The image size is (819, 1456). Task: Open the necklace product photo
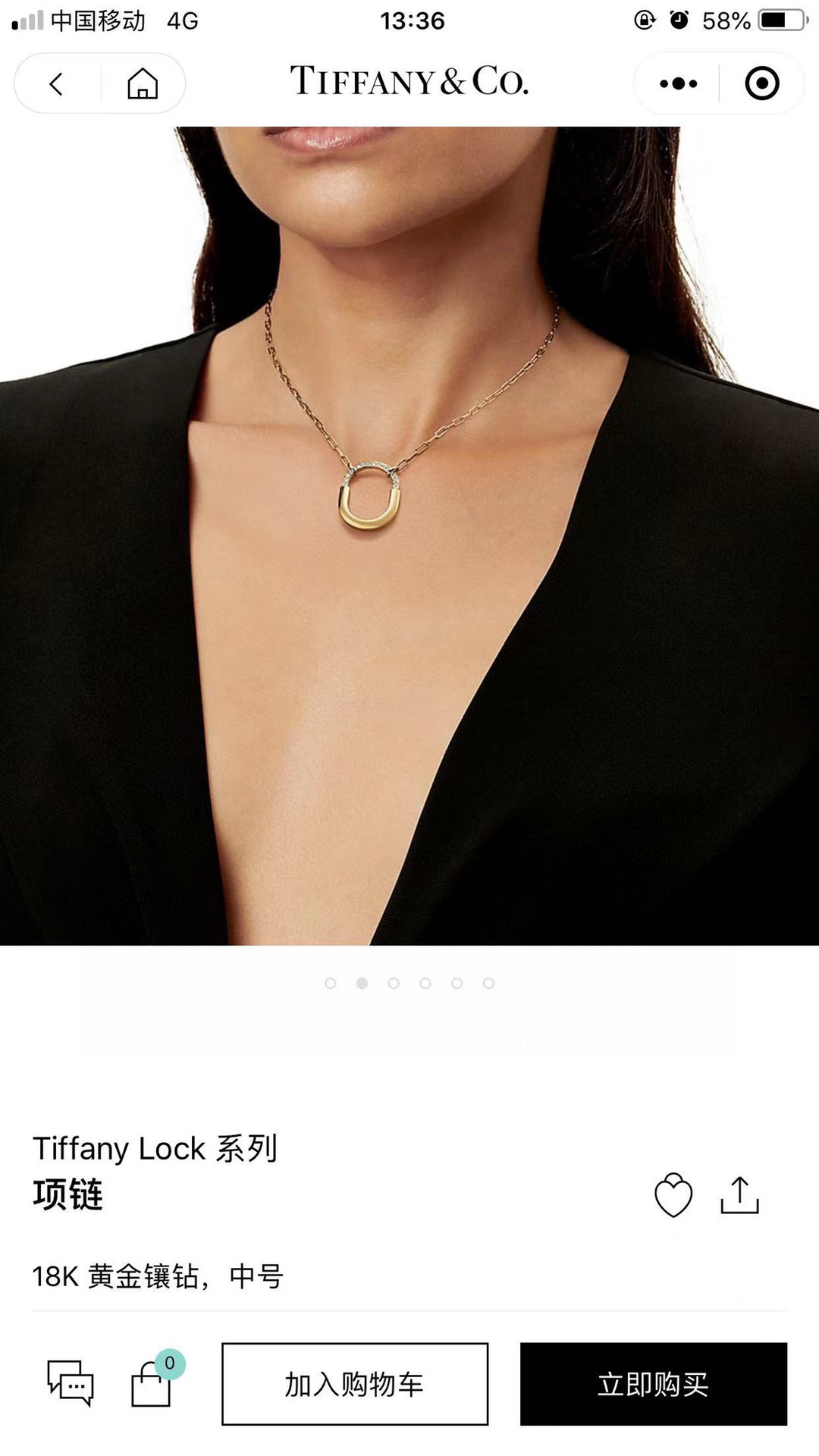[x=409, y=535]
